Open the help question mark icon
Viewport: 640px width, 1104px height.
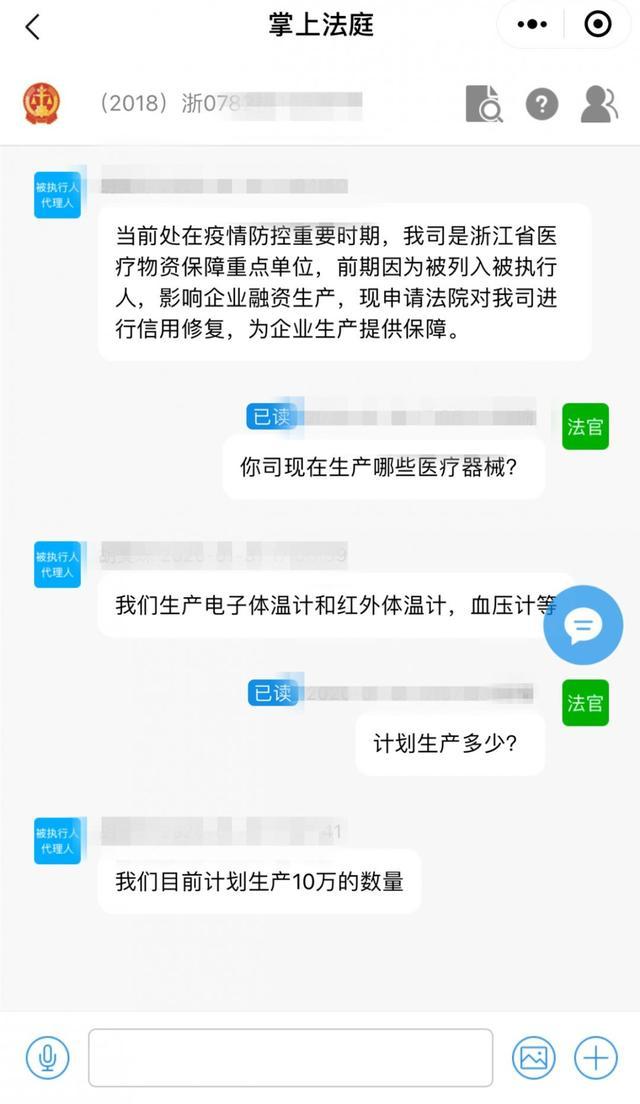(x=542, y=103)
